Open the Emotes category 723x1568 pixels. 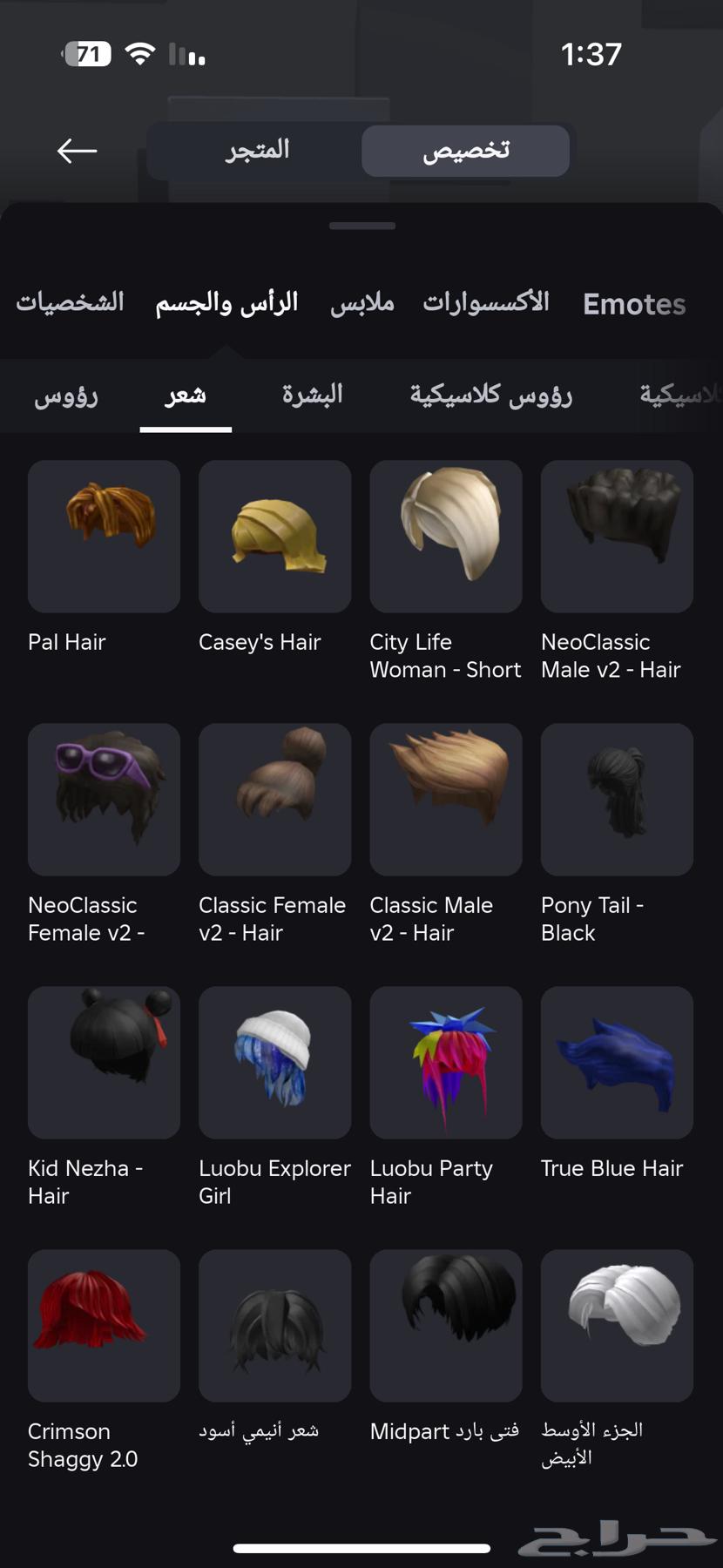click(x=633, y=304)
